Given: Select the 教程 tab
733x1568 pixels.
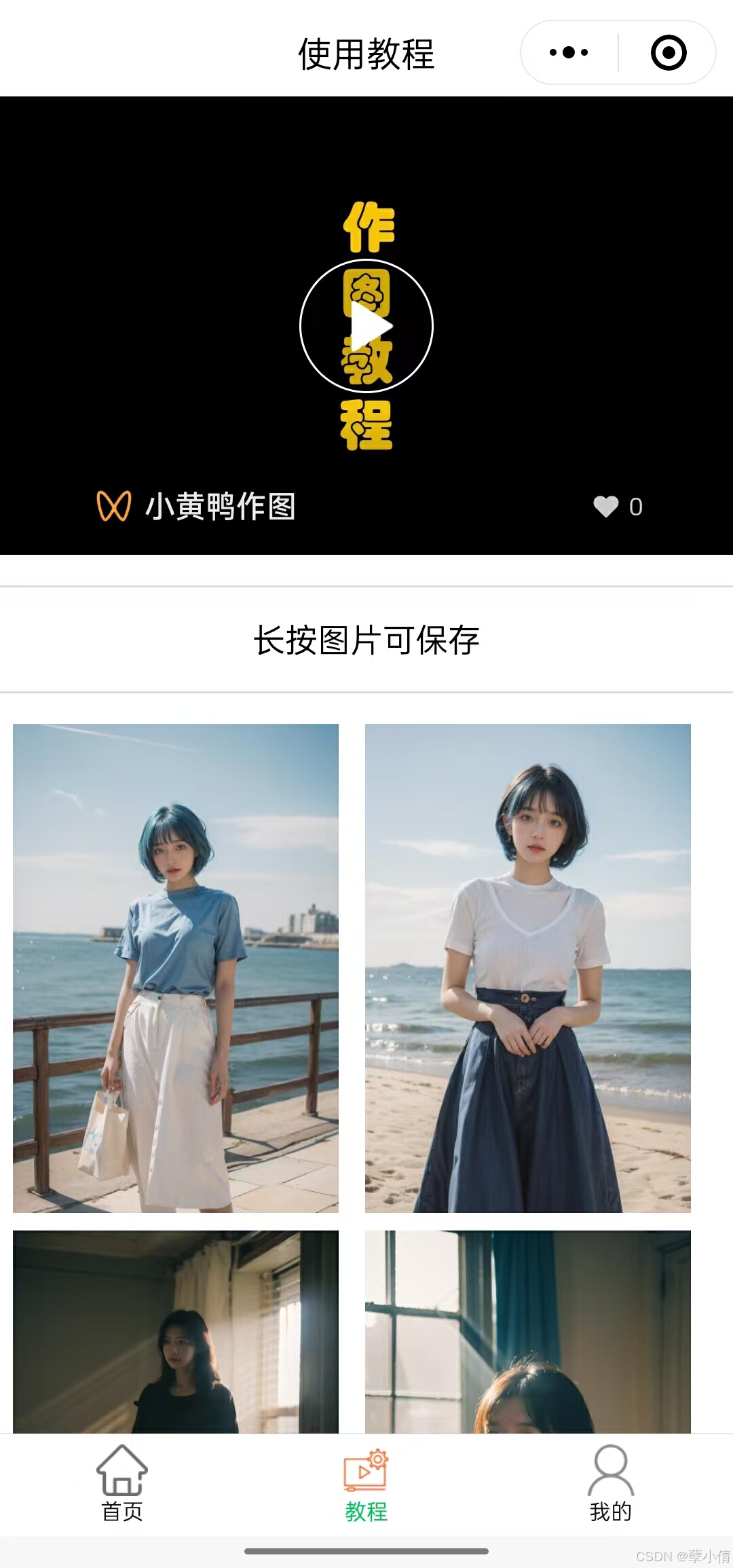Looking at the screenshot, I should [x=366, y=1483].
